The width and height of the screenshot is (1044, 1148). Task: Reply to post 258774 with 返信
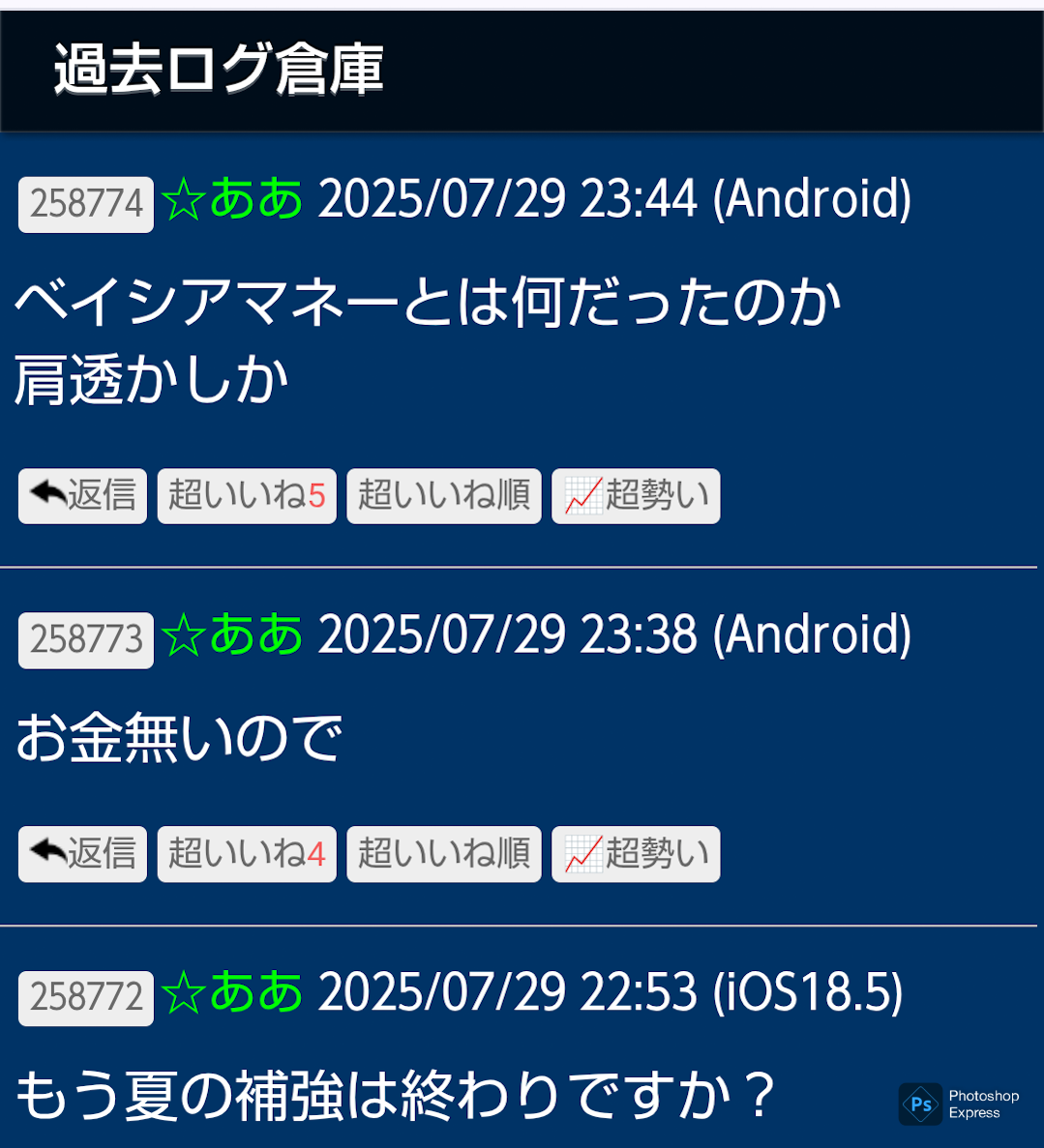82,496
